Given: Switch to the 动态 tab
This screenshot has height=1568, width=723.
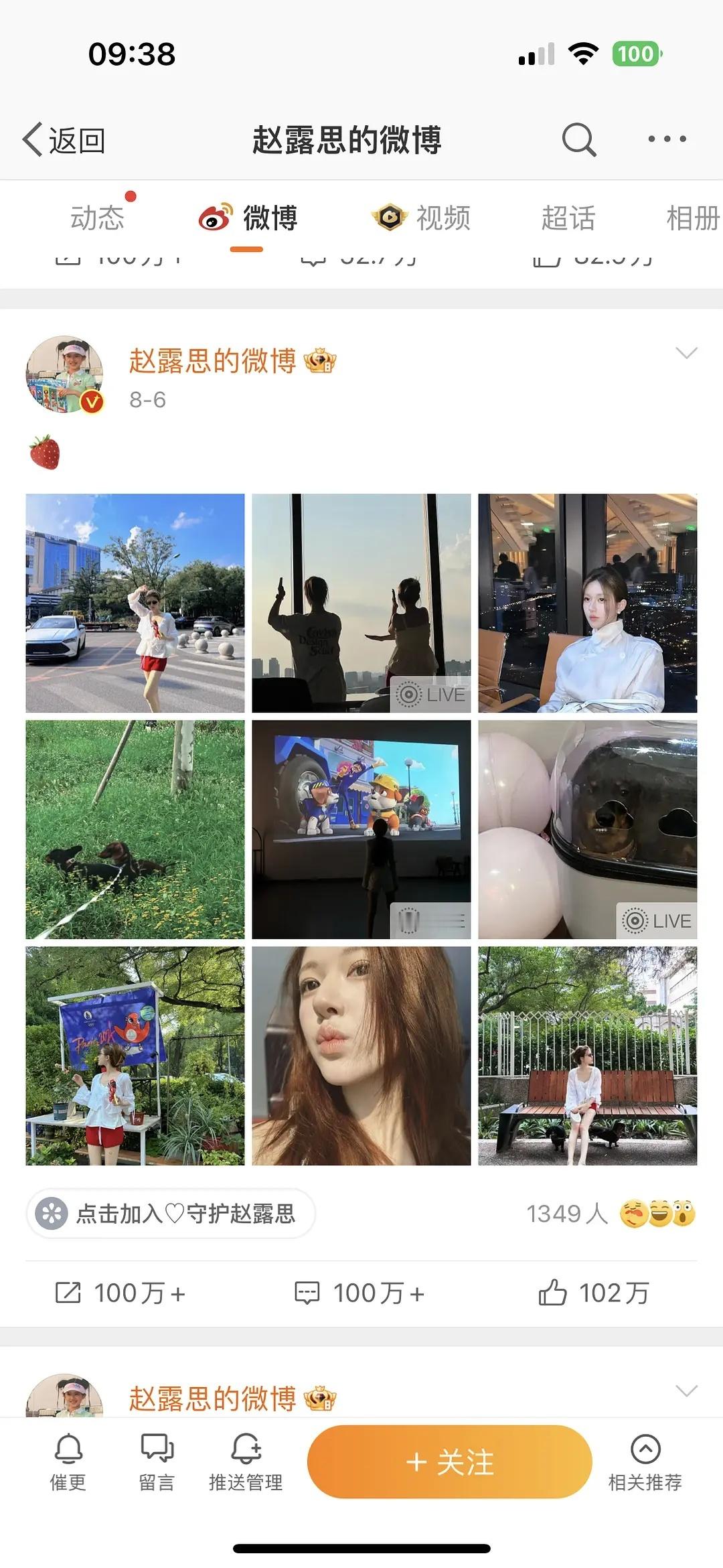Looking at the screenshot, I should 98,218.
